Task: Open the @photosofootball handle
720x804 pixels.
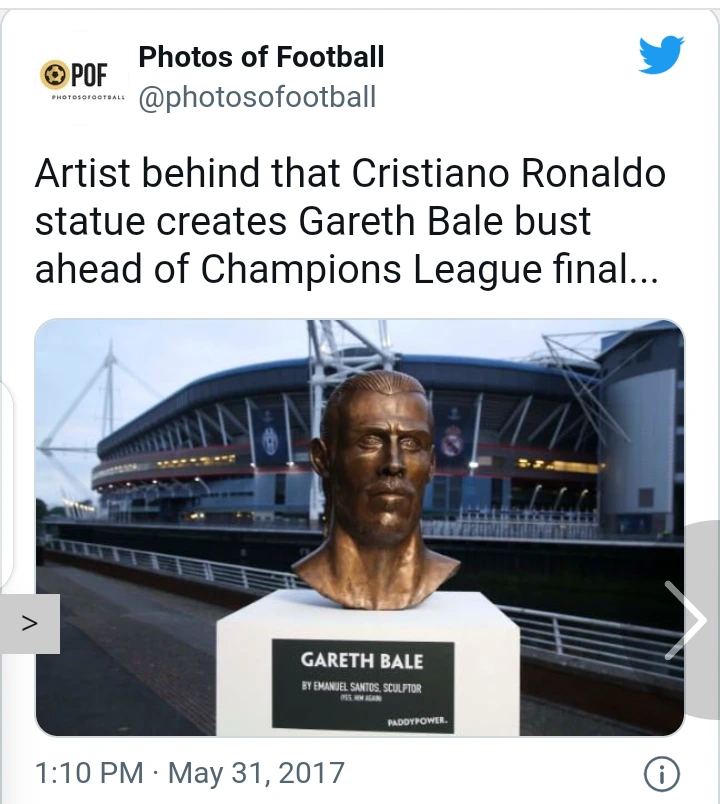Action: pyautogui.click(x=257, y=97)
